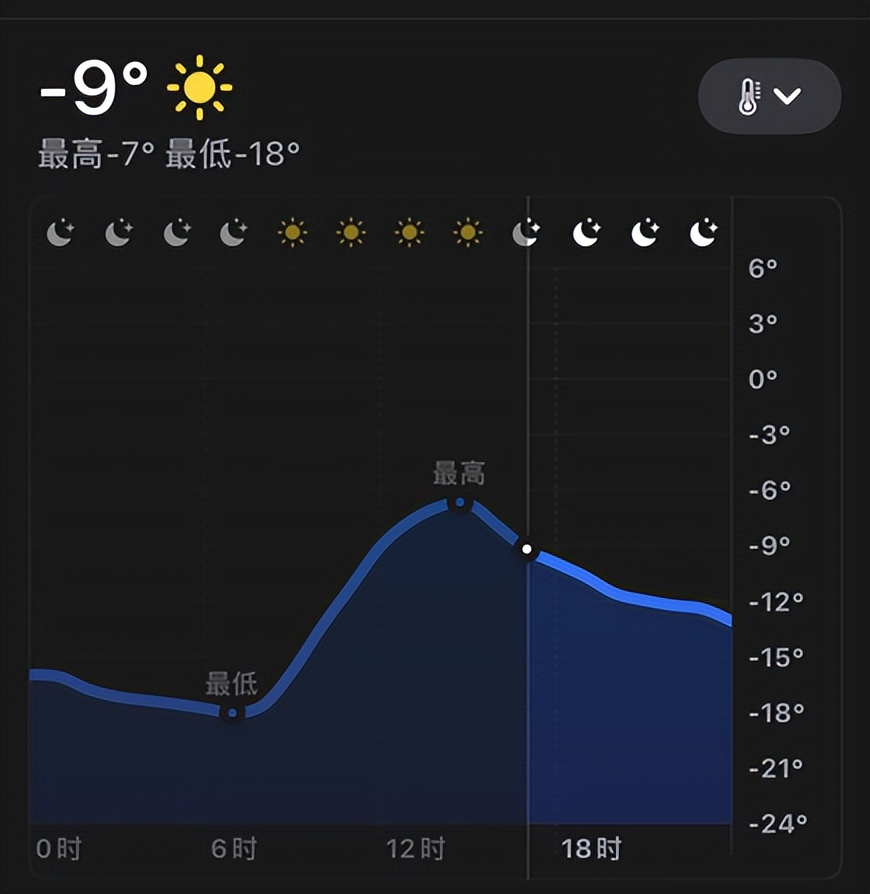Click the moon icon right after sunset hours
Viewport: 870px width, 894px height.
527,231
